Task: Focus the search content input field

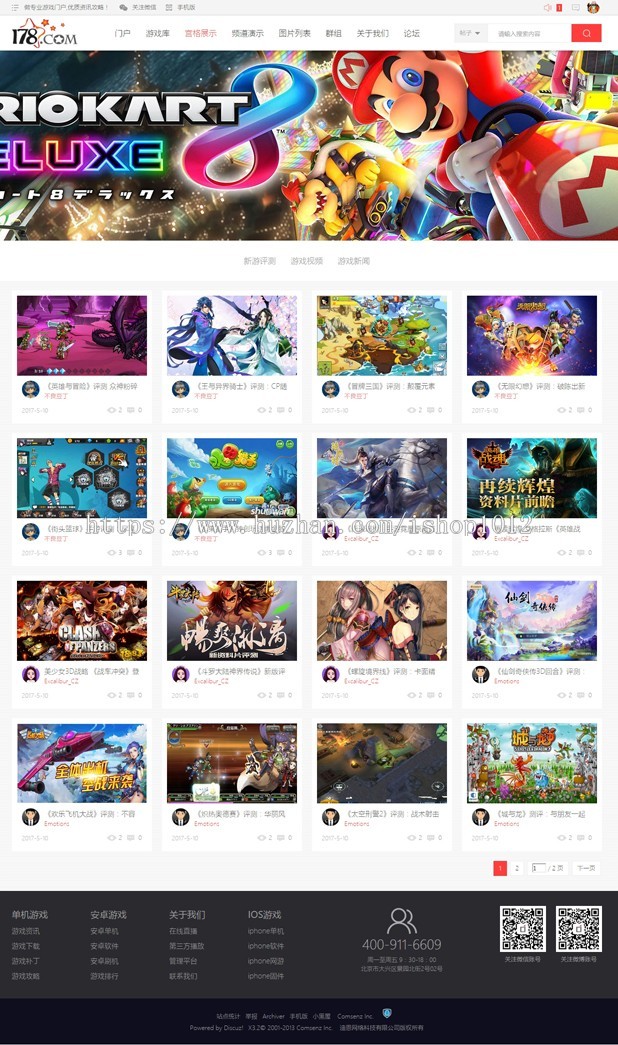Action: click(x=527, y=33)
